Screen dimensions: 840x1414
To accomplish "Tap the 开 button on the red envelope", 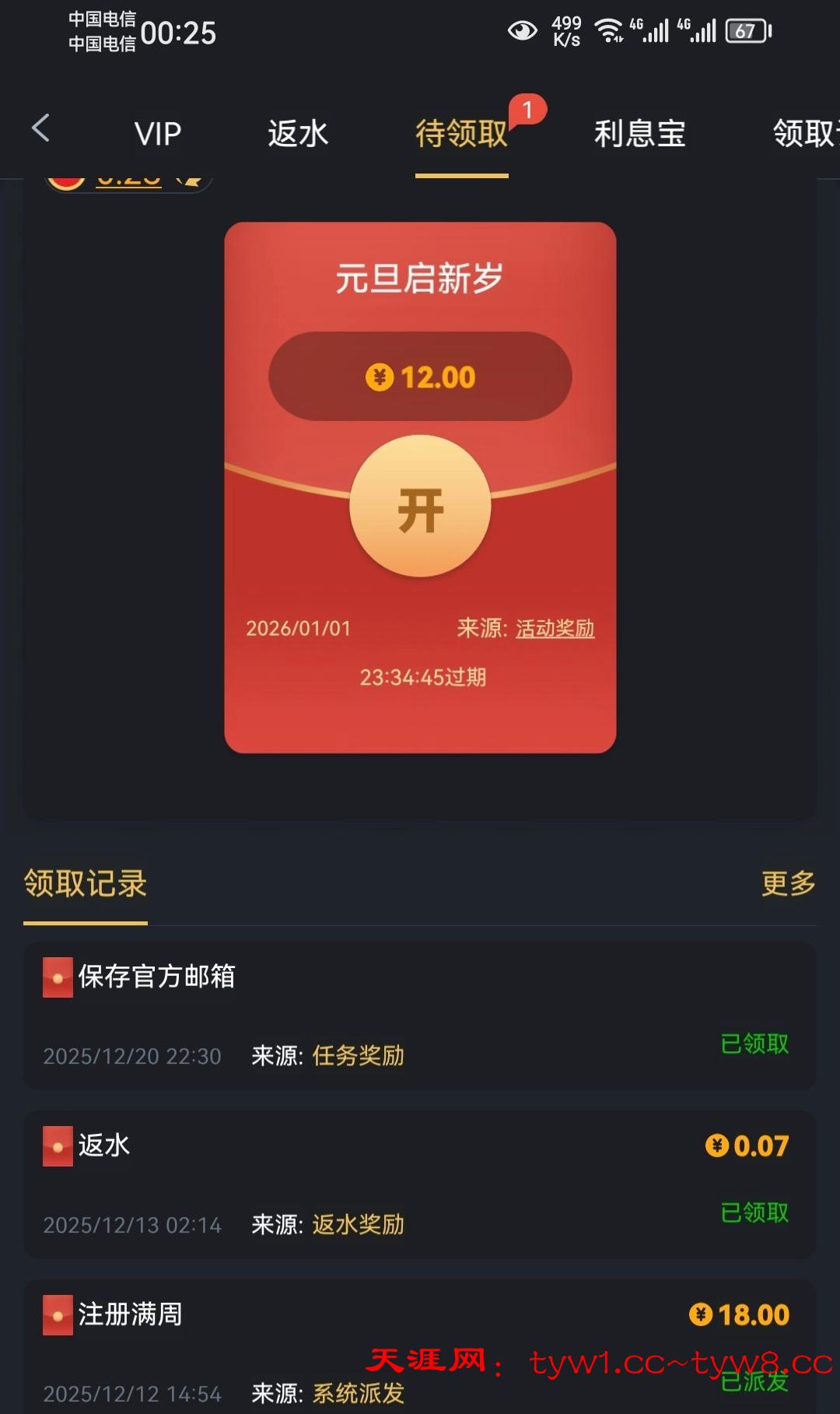I will 420,507.
